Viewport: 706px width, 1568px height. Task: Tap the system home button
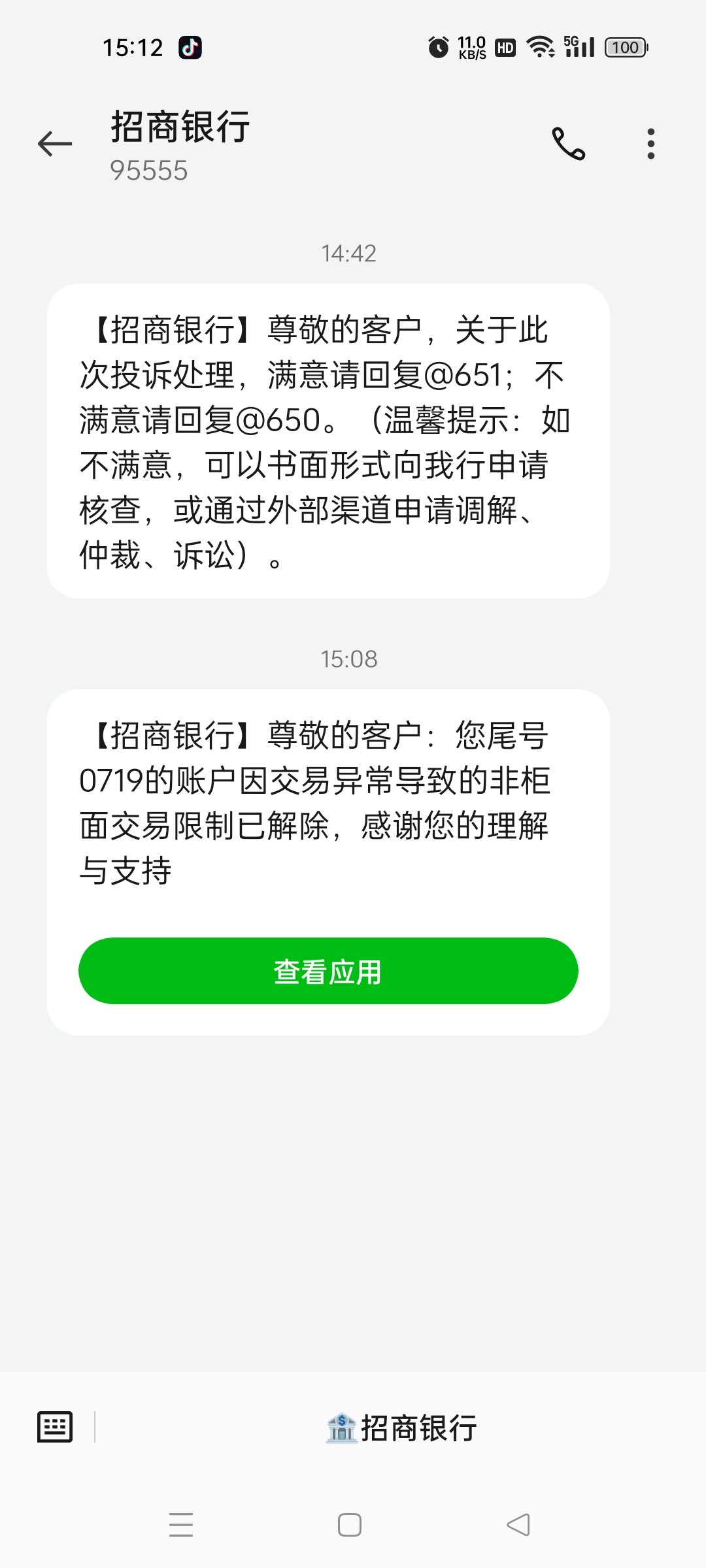pos(350,1525)
